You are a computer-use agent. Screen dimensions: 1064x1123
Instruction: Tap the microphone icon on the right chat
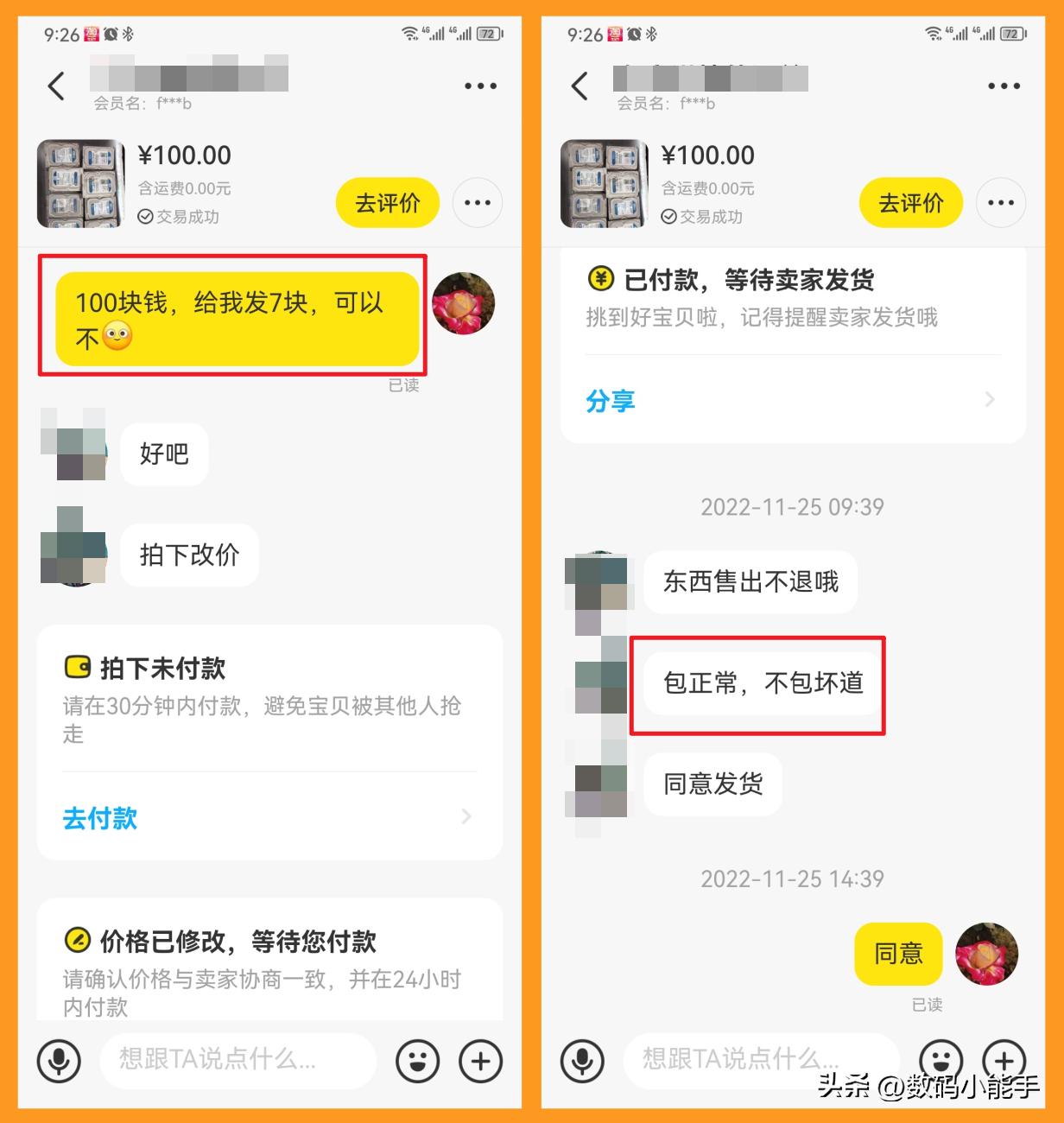(582, 1061)
